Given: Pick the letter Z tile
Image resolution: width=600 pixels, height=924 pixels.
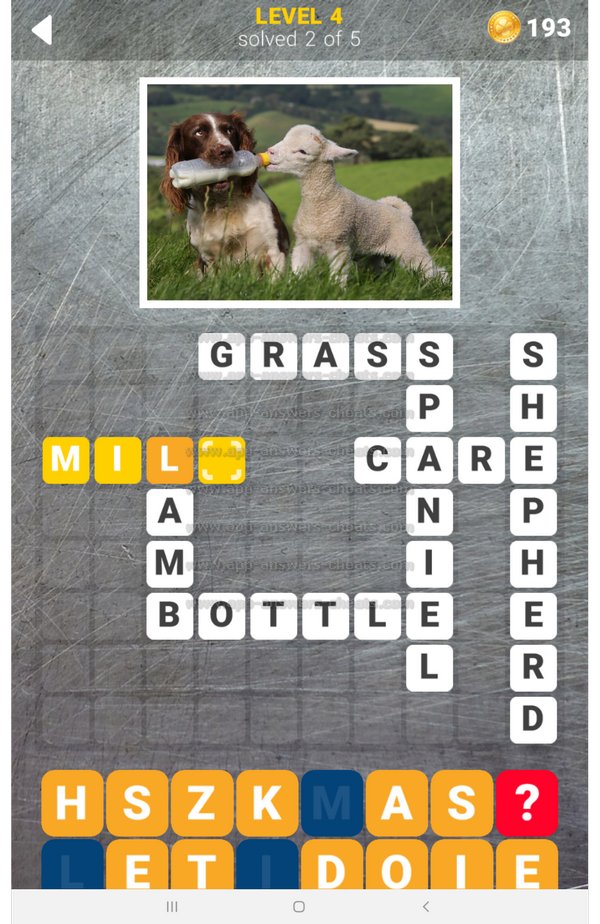Looking at the screenshot, I should click(x=202, y=802).
